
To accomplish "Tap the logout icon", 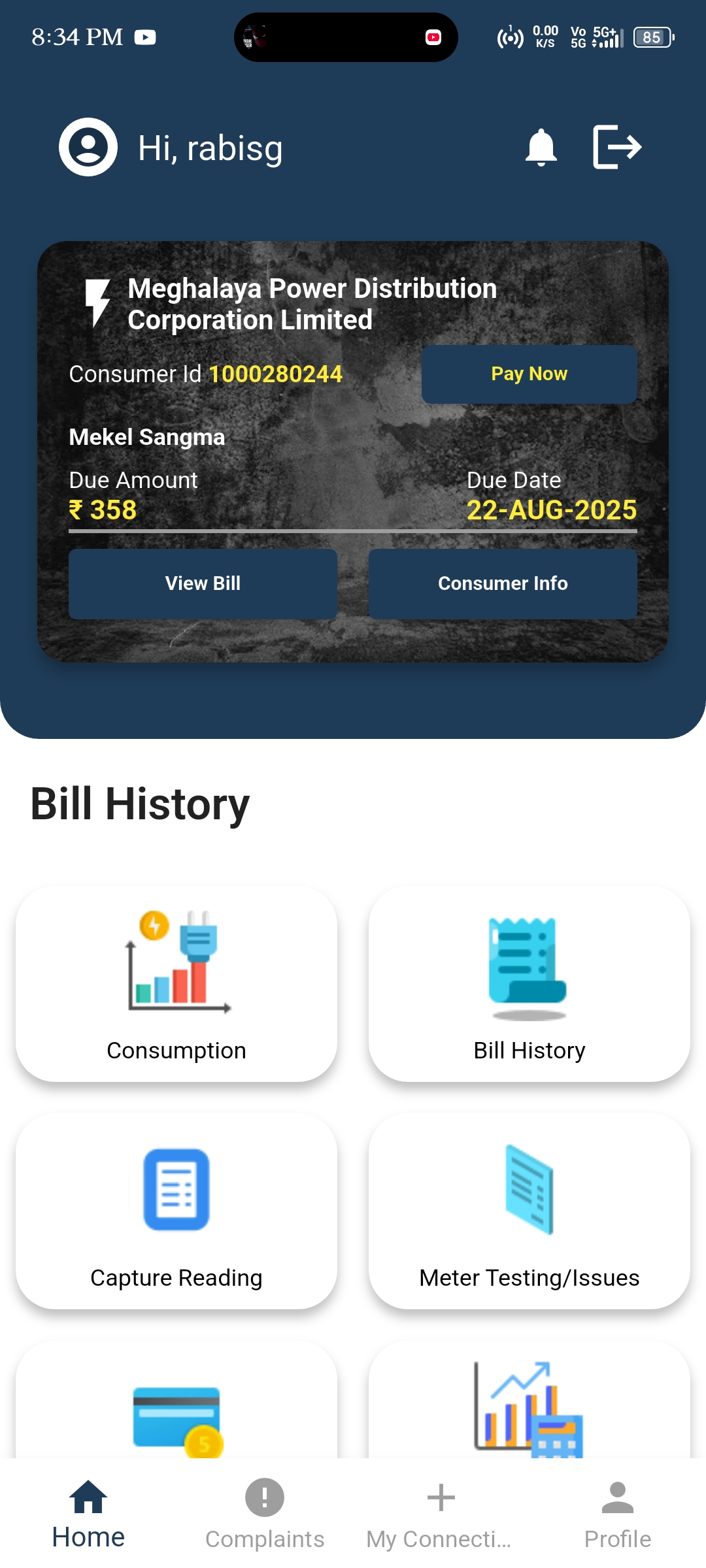I will (616, 148).
